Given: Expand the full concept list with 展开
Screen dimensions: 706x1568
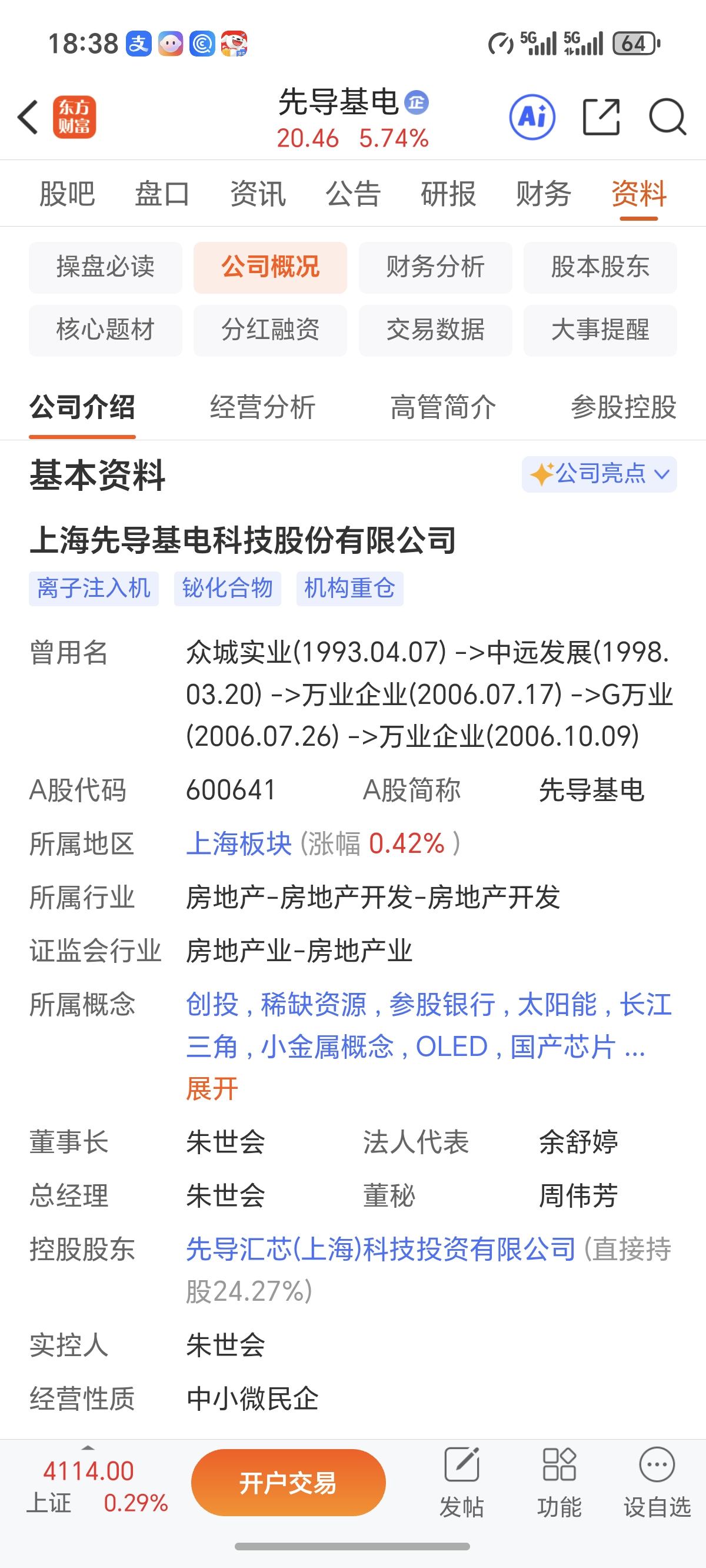Looking at the screenshot, I should (212, 1088).
